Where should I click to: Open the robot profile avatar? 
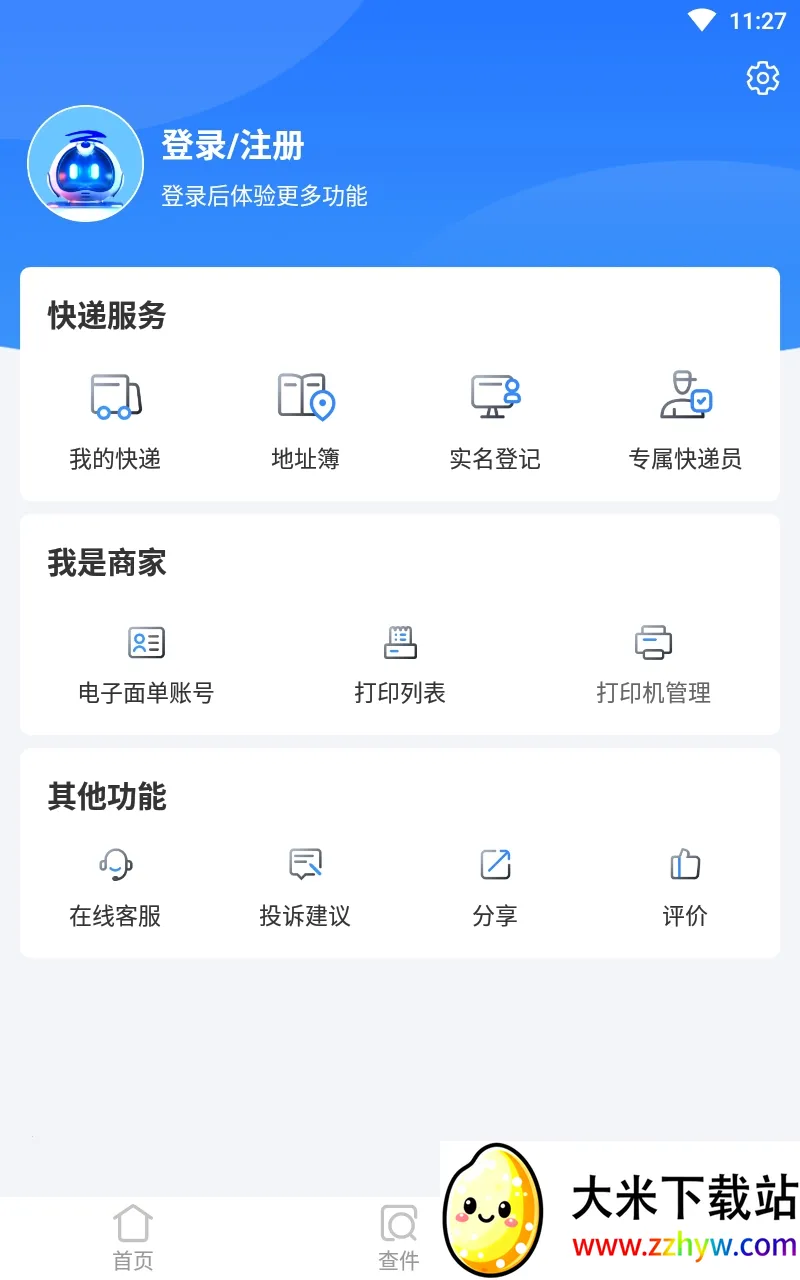tap(86, 163)
